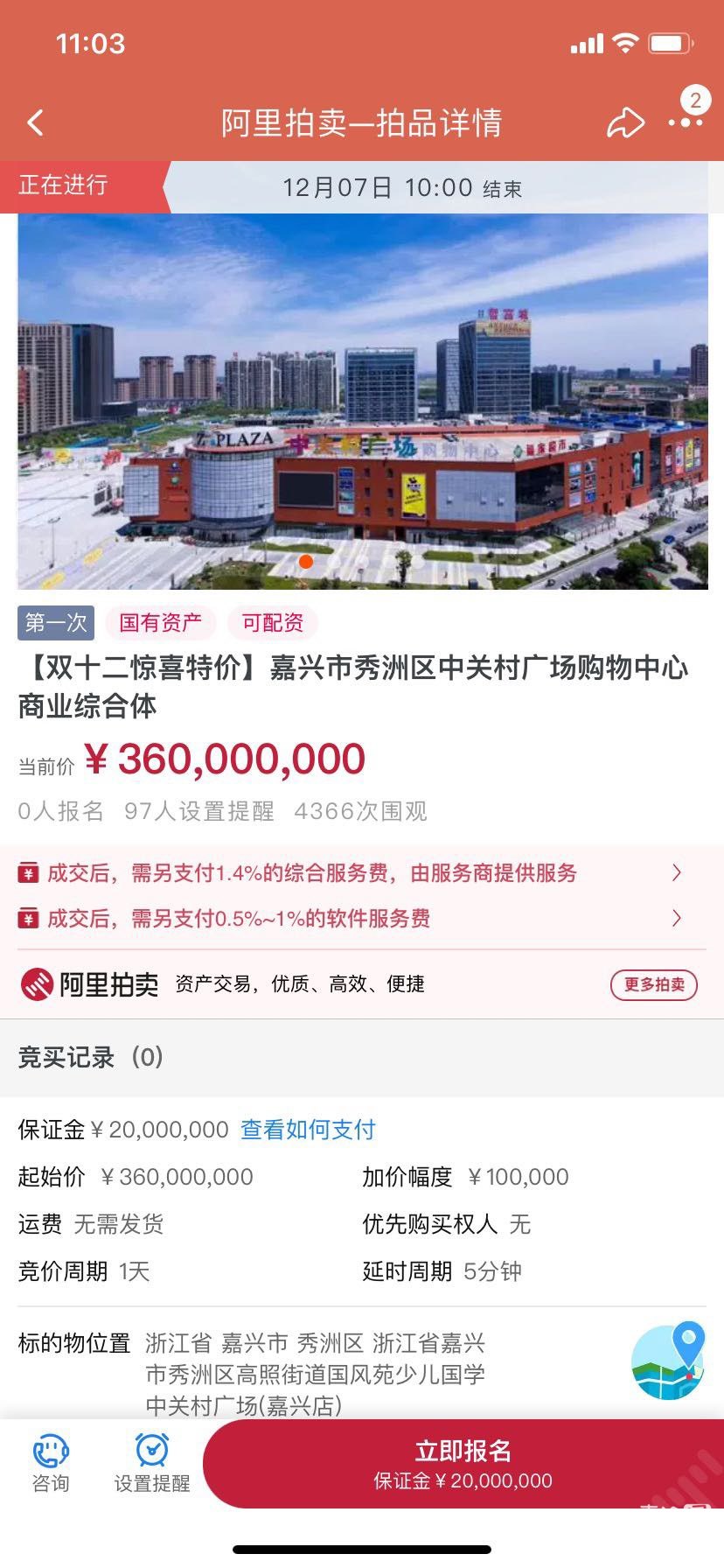
Task: Tap 咨询 customer service
Action: [x=51, y=1463]
